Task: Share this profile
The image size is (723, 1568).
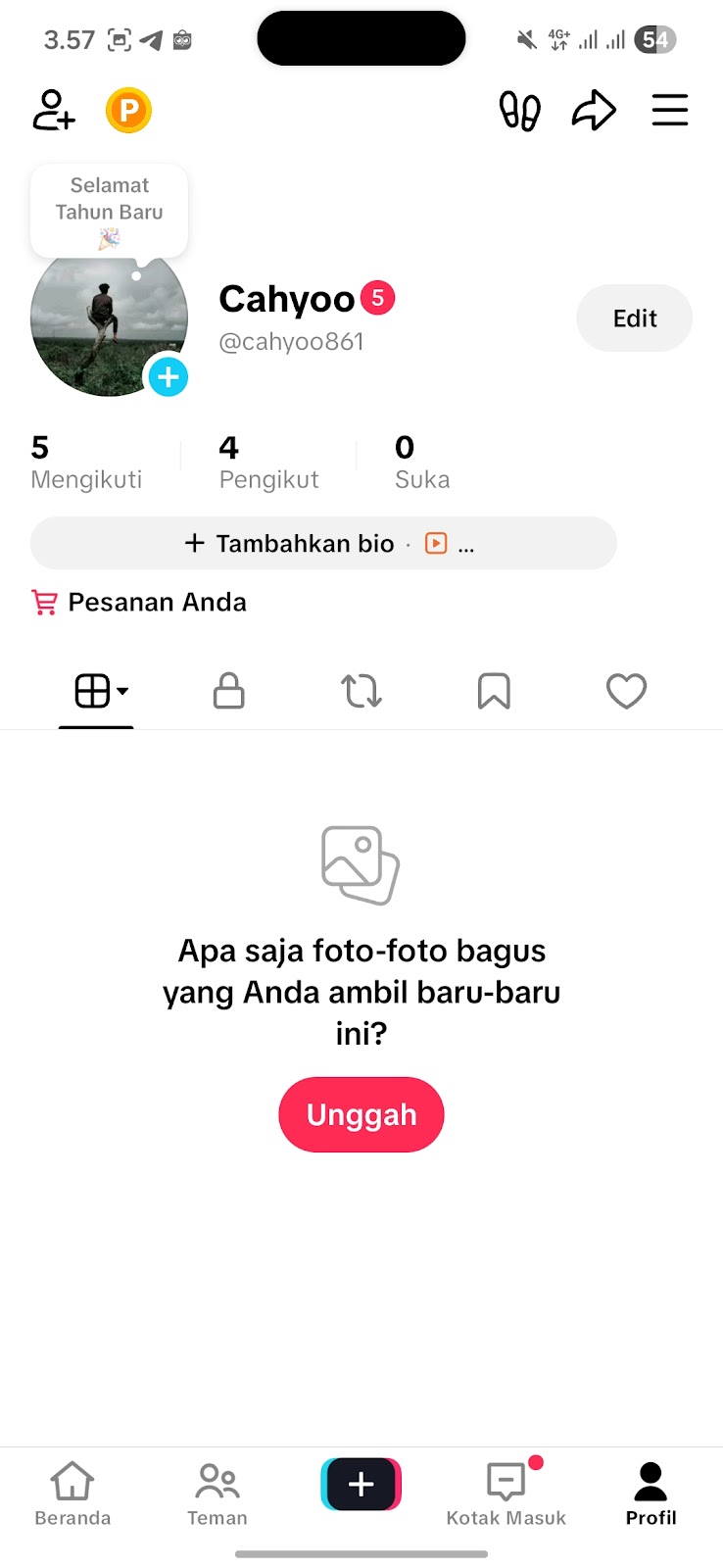Action: click(594, 111)
